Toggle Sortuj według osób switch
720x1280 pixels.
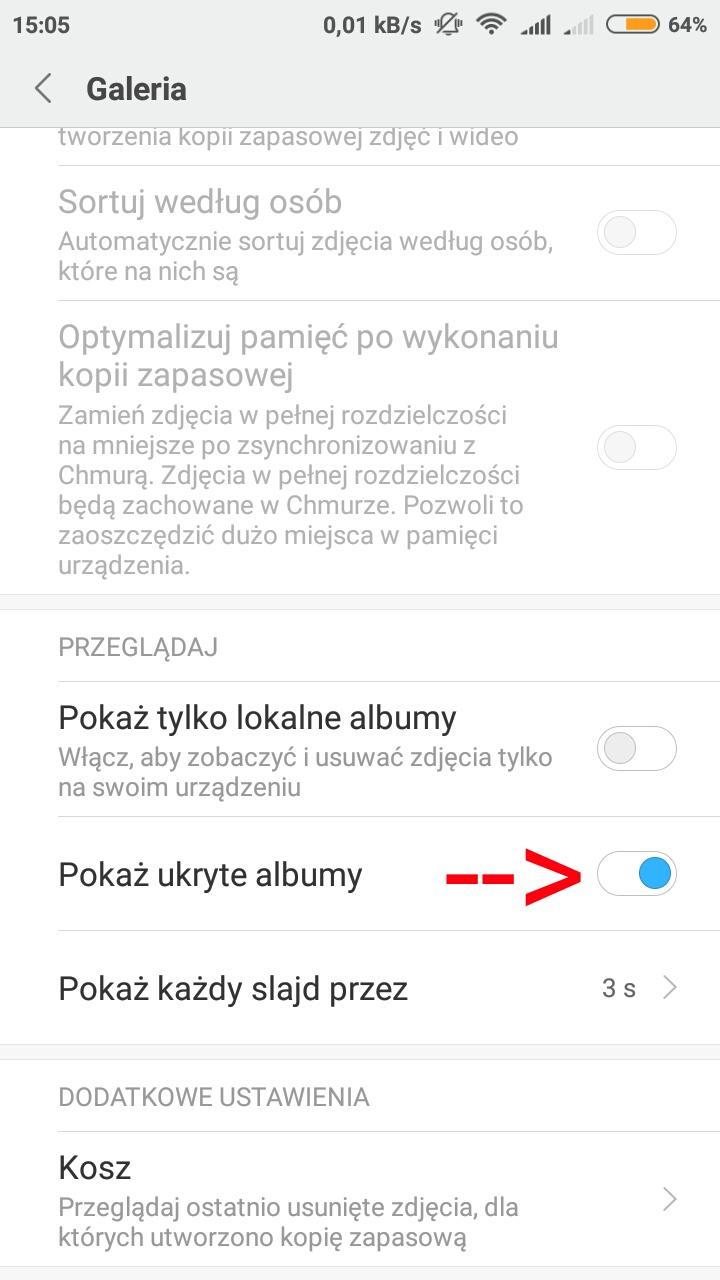click(636, 233)
